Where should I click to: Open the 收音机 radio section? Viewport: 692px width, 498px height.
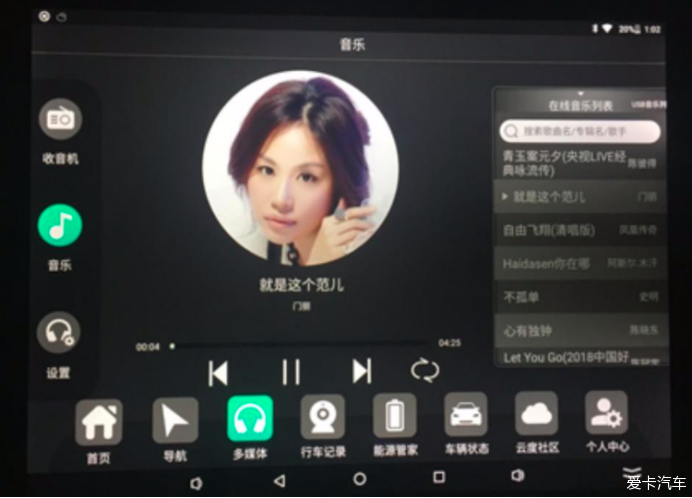[60, 121]
